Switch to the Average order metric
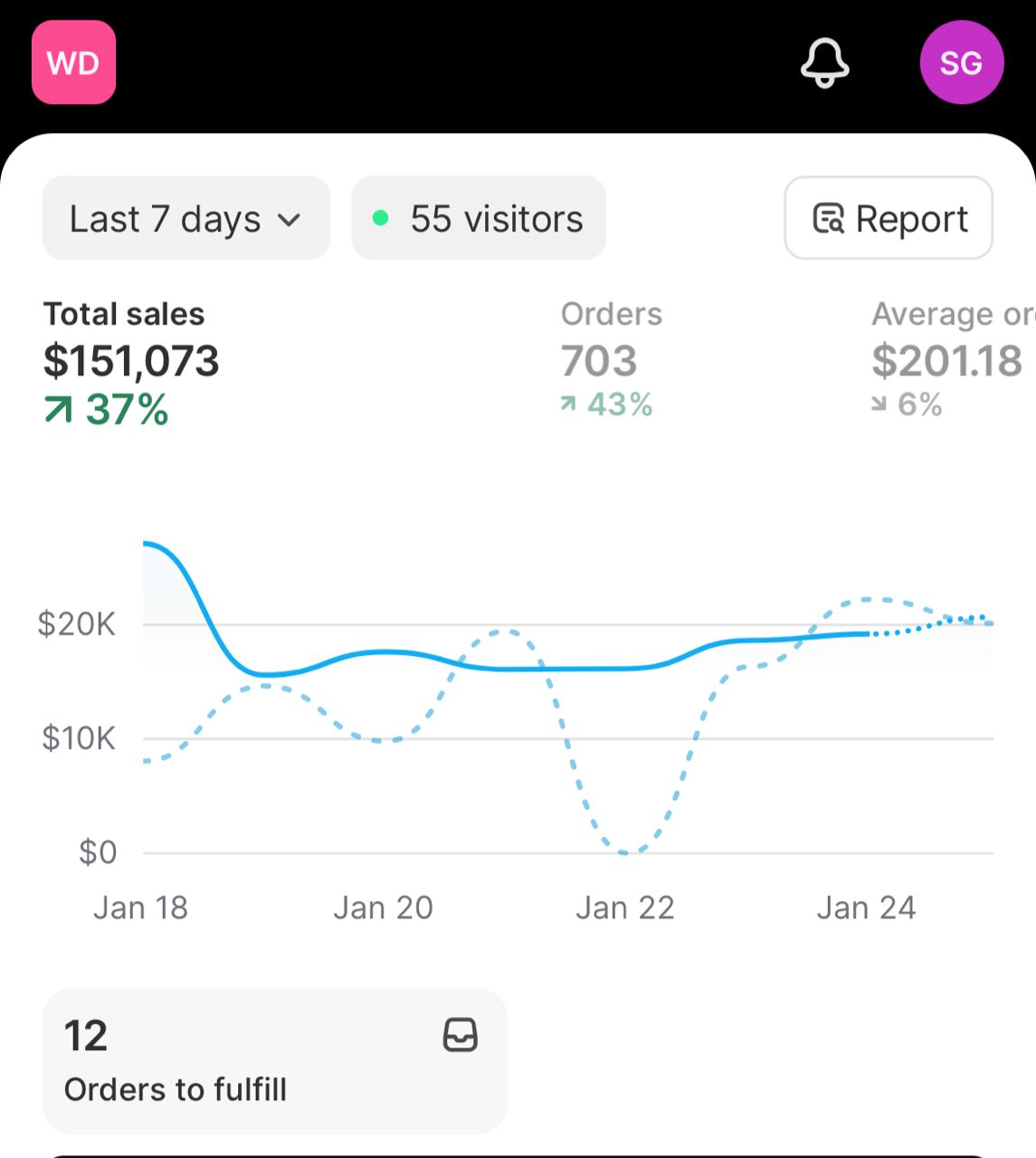Viewport: 1036px width, 1158px height. coord(953,359)
